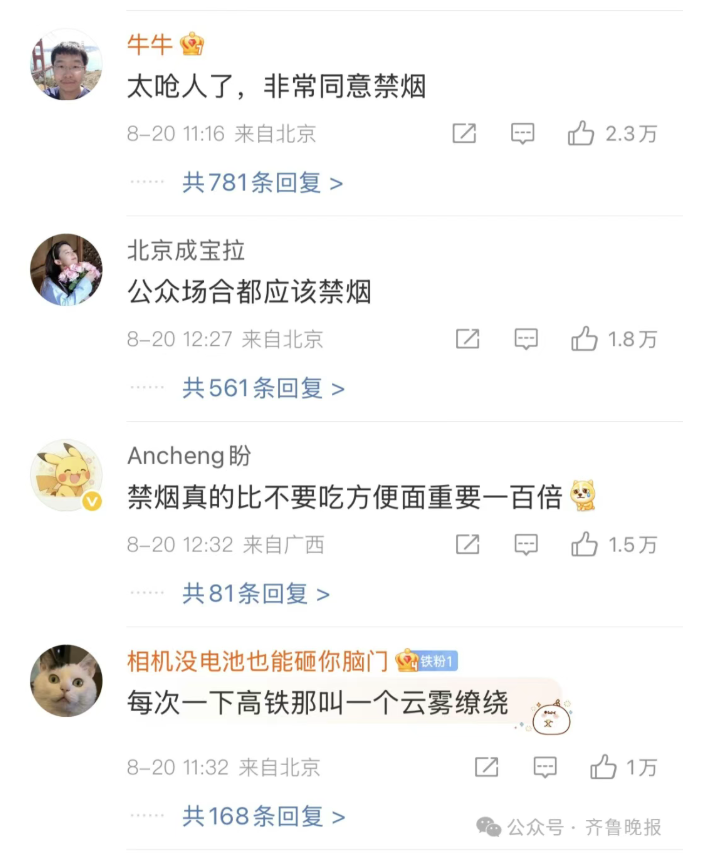Show the 81 replies to Ancheng盼
The height and width of the screenshot is (860, 709).
pyautogui.click(x=256, y=594)
